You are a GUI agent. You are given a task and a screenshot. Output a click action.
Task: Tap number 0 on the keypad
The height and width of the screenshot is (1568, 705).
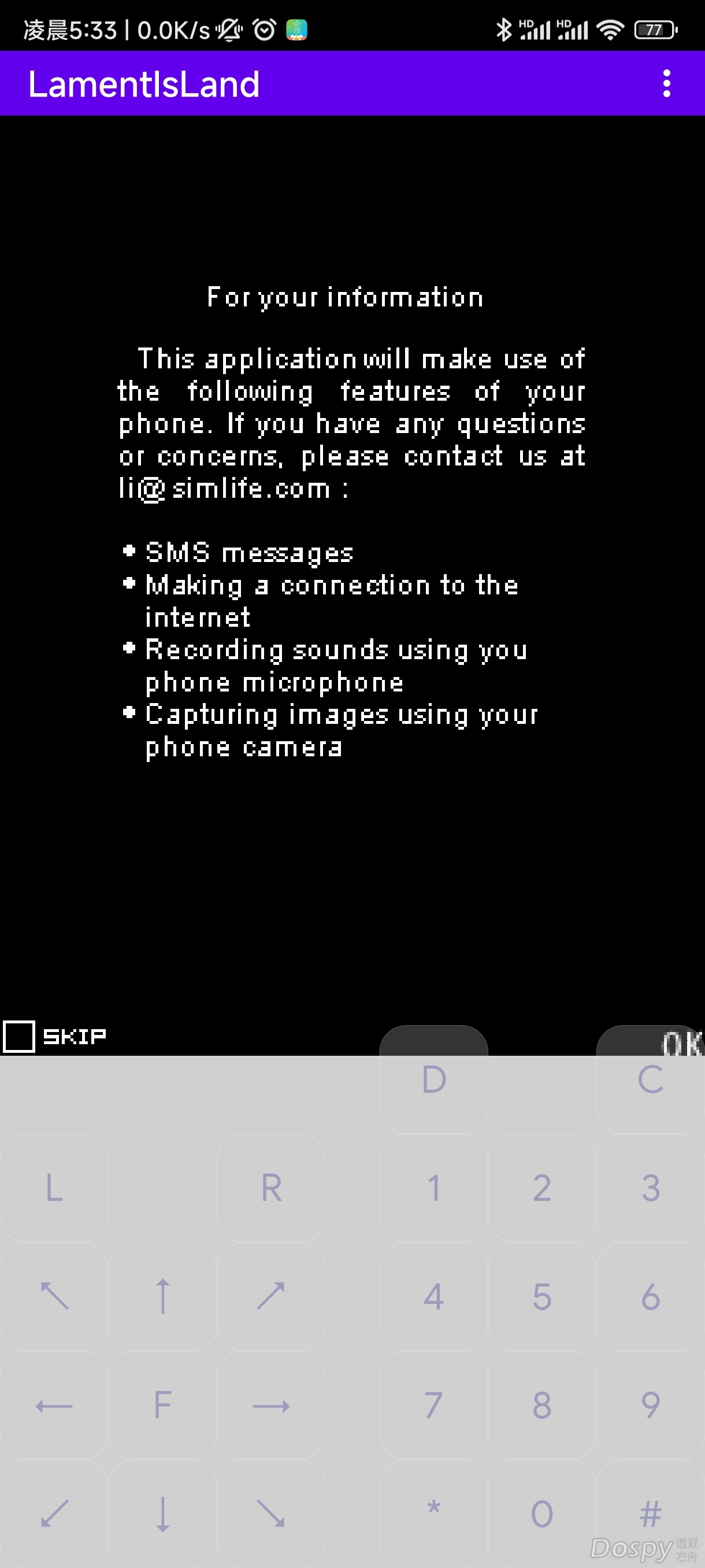click(x=542, y=1513)
